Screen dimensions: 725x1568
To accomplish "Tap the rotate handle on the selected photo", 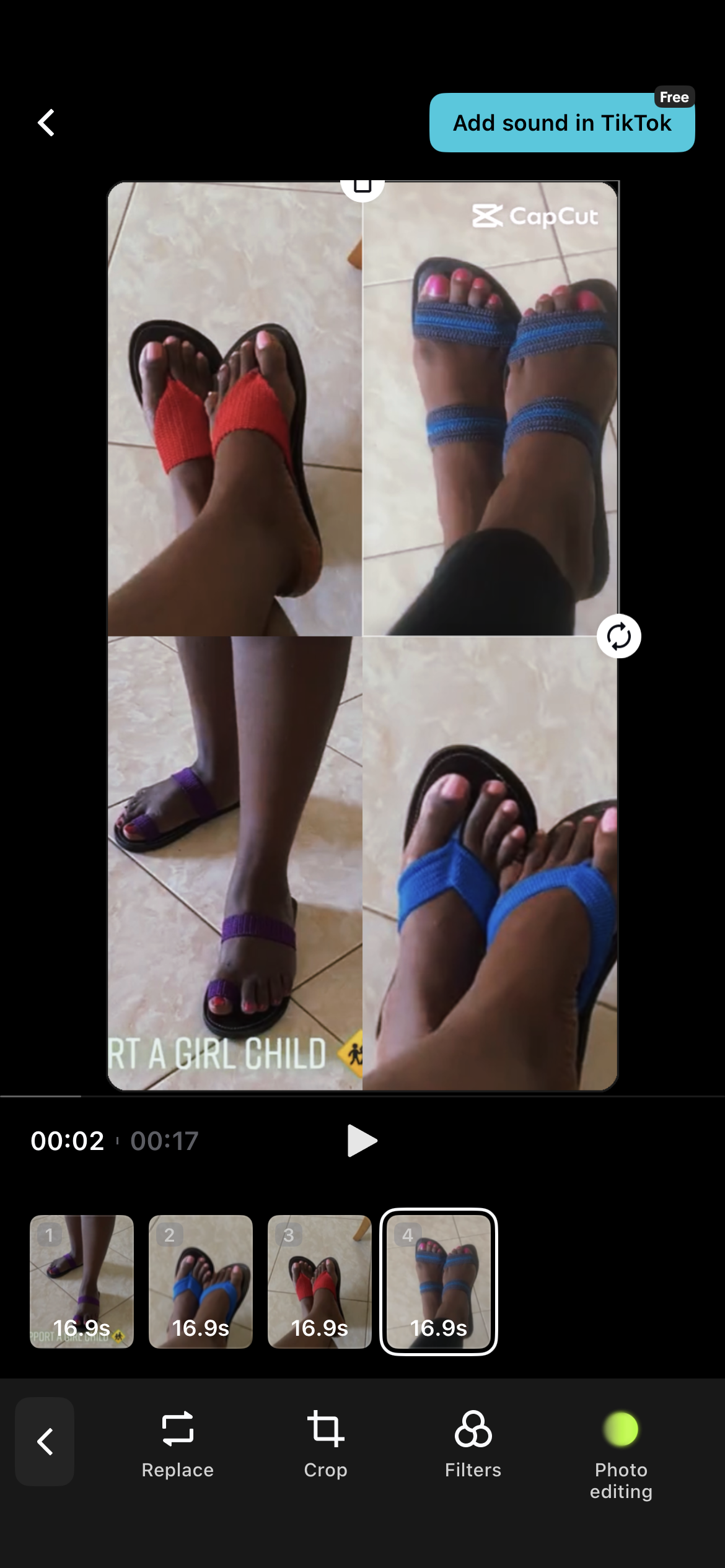I will pos(618,636).
